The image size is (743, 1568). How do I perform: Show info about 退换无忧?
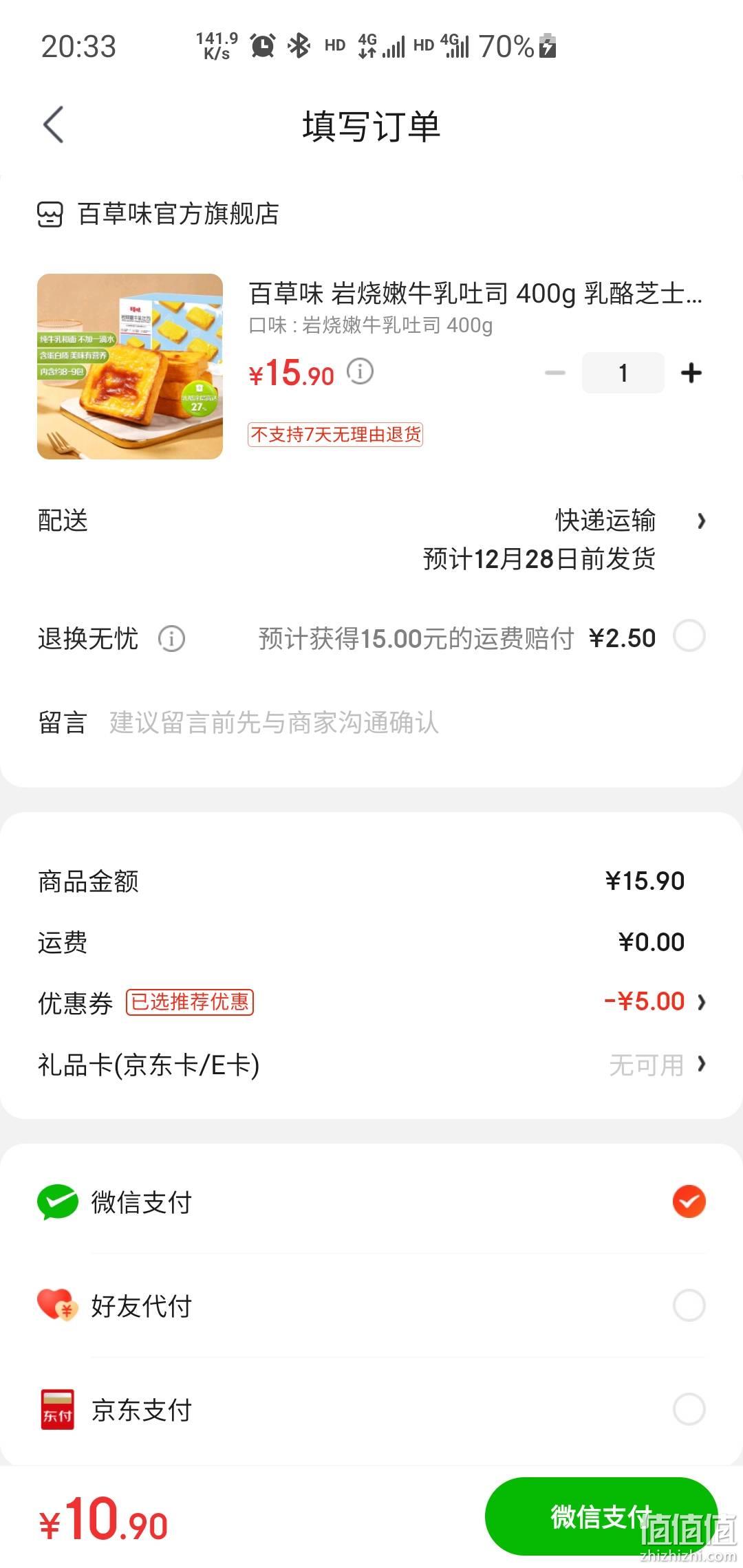point(171,638)
